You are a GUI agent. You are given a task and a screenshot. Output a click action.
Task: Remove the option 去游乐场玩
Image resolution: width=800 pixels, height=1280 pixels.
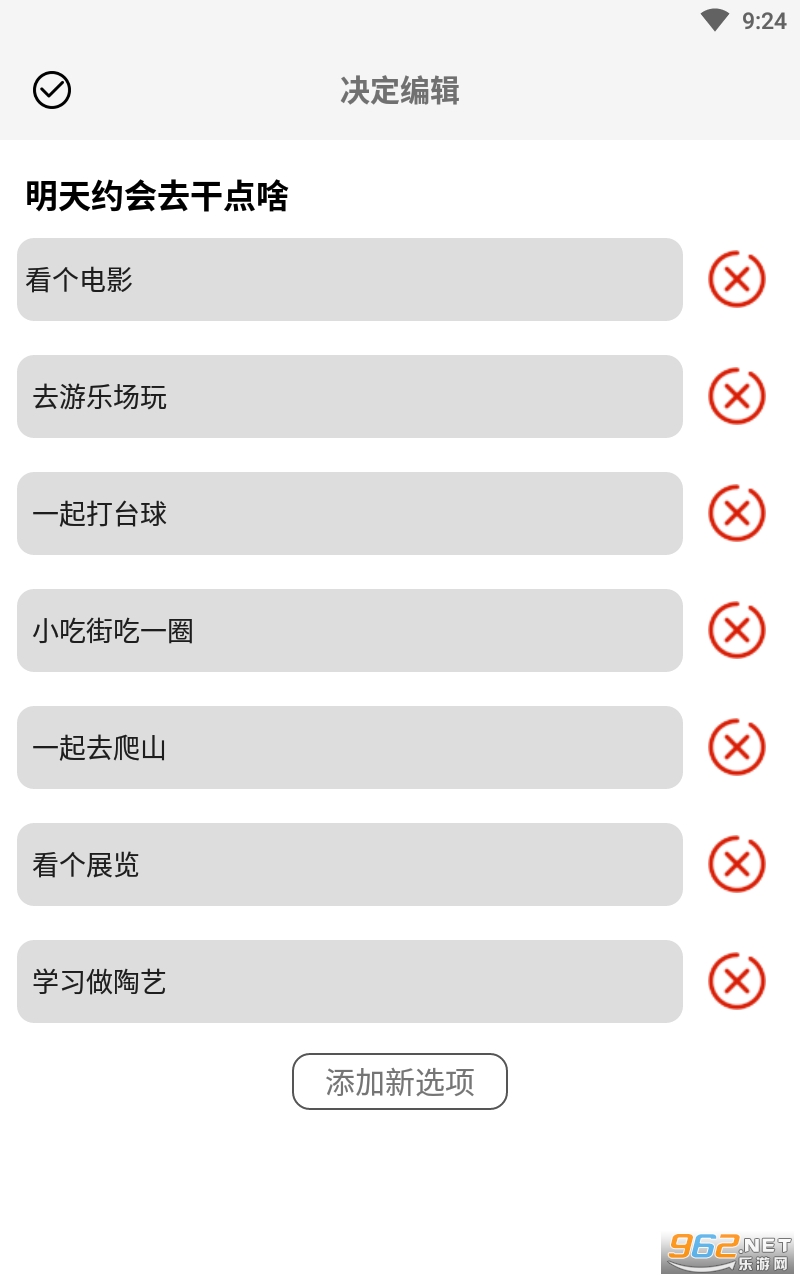737,397
